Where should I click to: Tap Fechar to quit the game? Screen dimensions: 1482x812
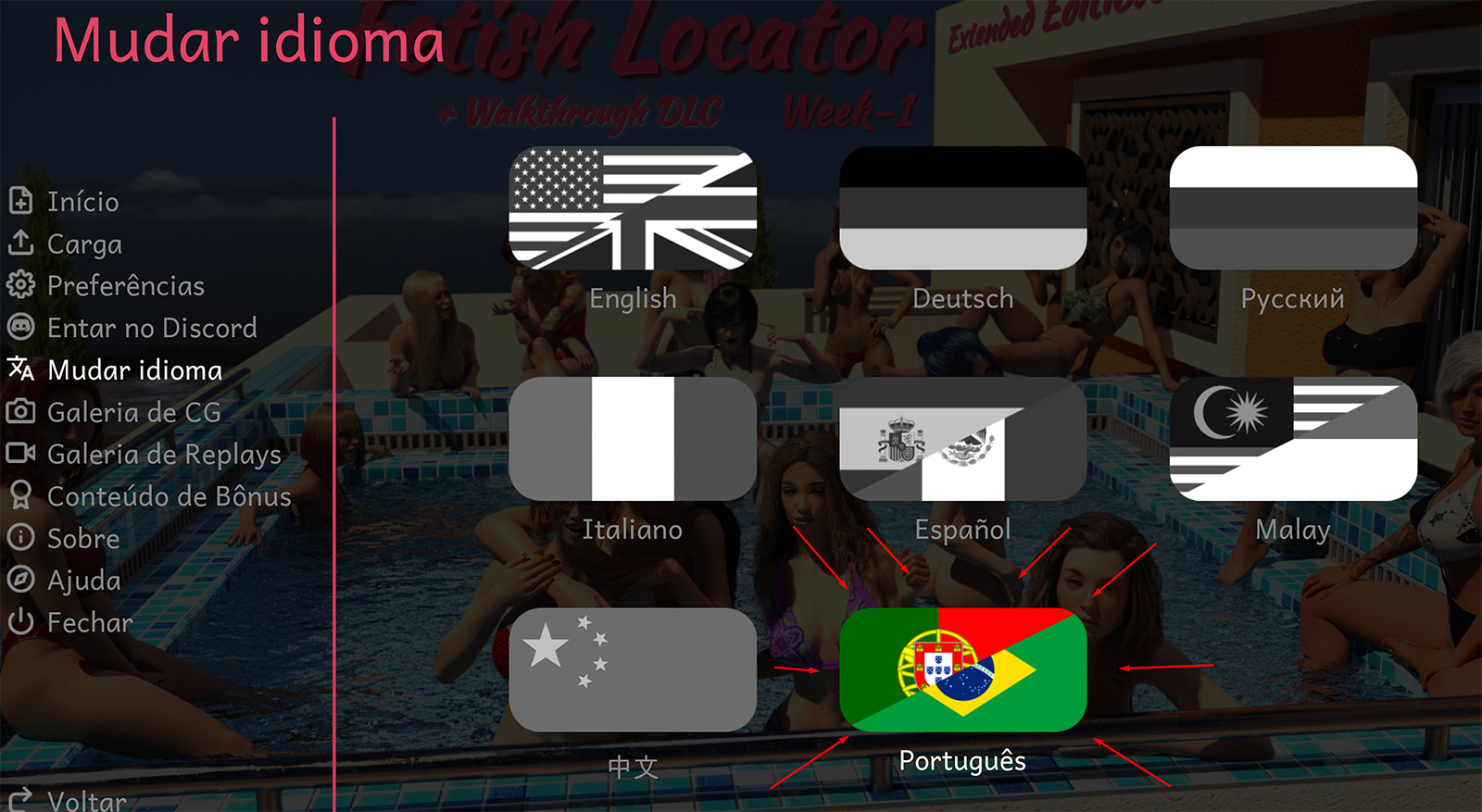[89, 622]
